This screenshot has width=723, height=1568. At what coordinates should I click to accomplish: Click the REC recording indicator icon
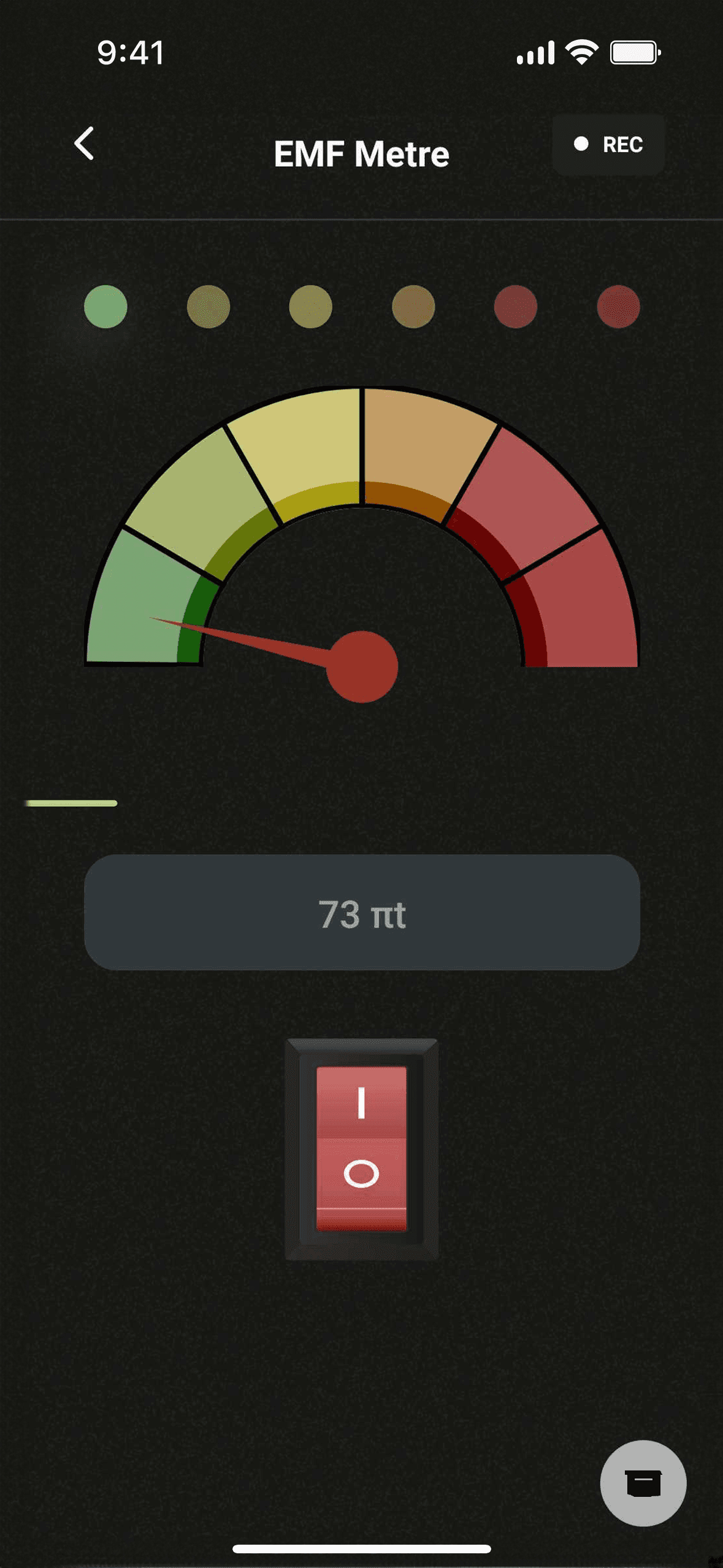coord(580,145)
